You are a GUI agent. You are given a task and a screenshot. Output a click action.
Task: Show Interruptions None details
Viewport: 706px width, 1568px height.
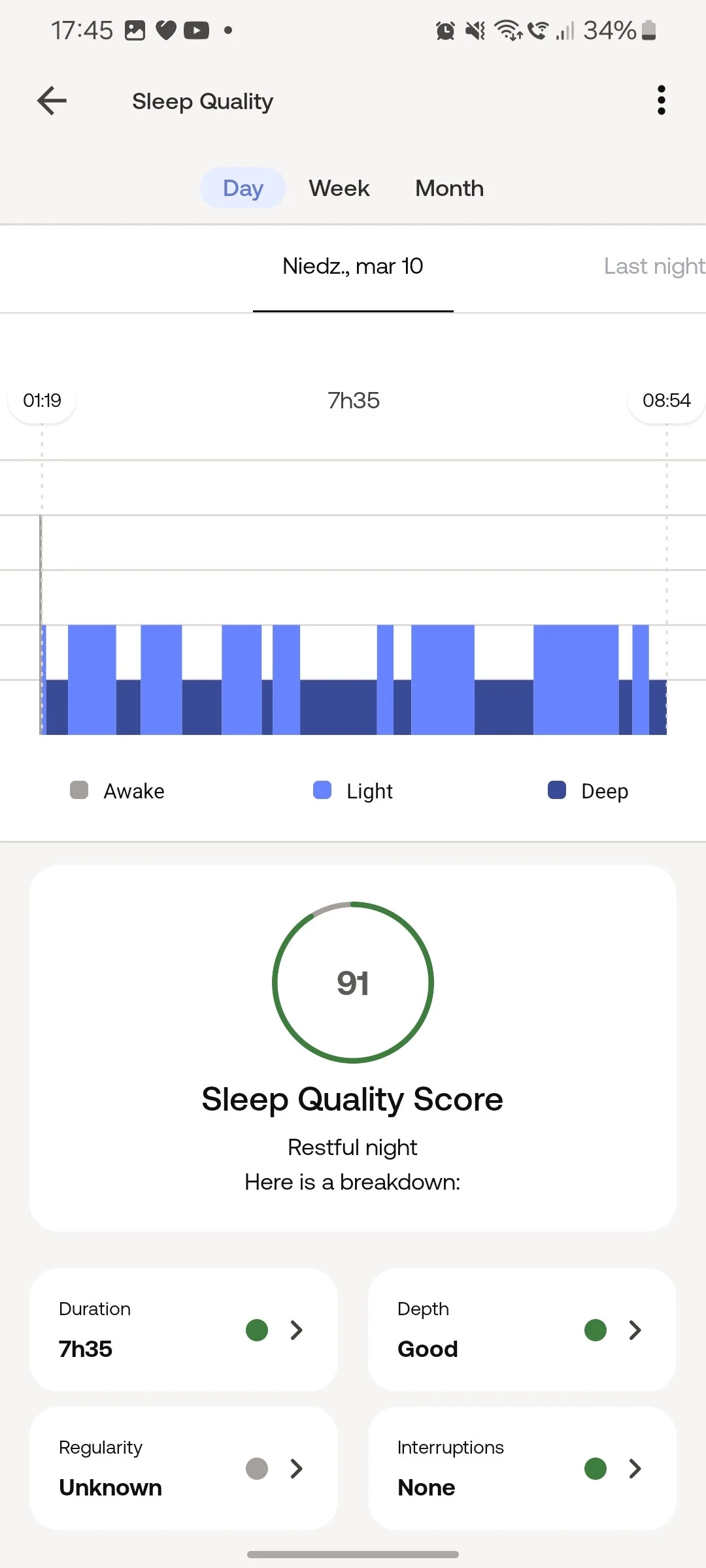(x=522, y=1468)
